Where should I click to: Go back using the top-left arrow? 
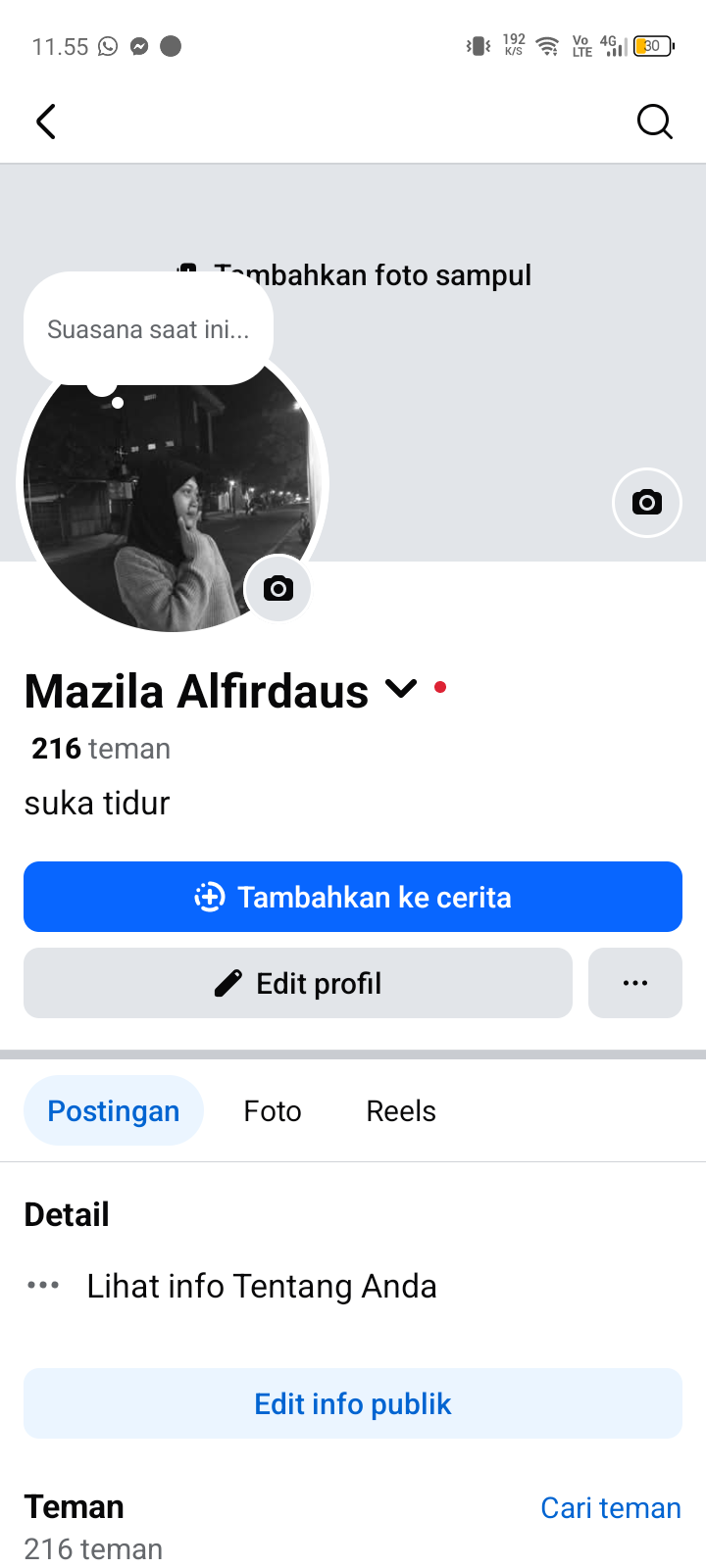click(x=45, y=122)
